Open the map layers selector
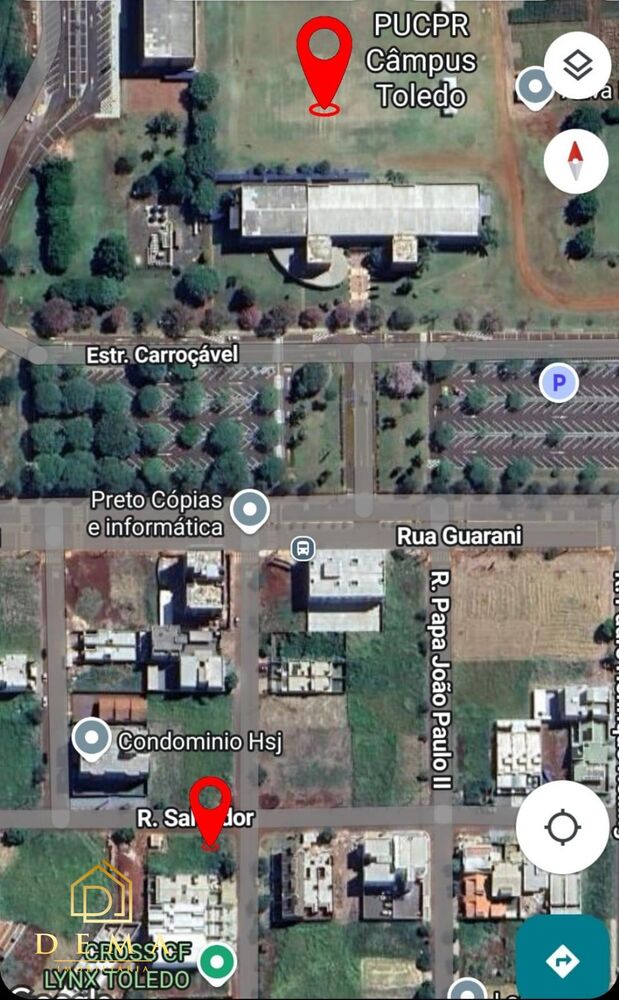The width and height of the screenshot is (619, 1000). tap(577, 66)
